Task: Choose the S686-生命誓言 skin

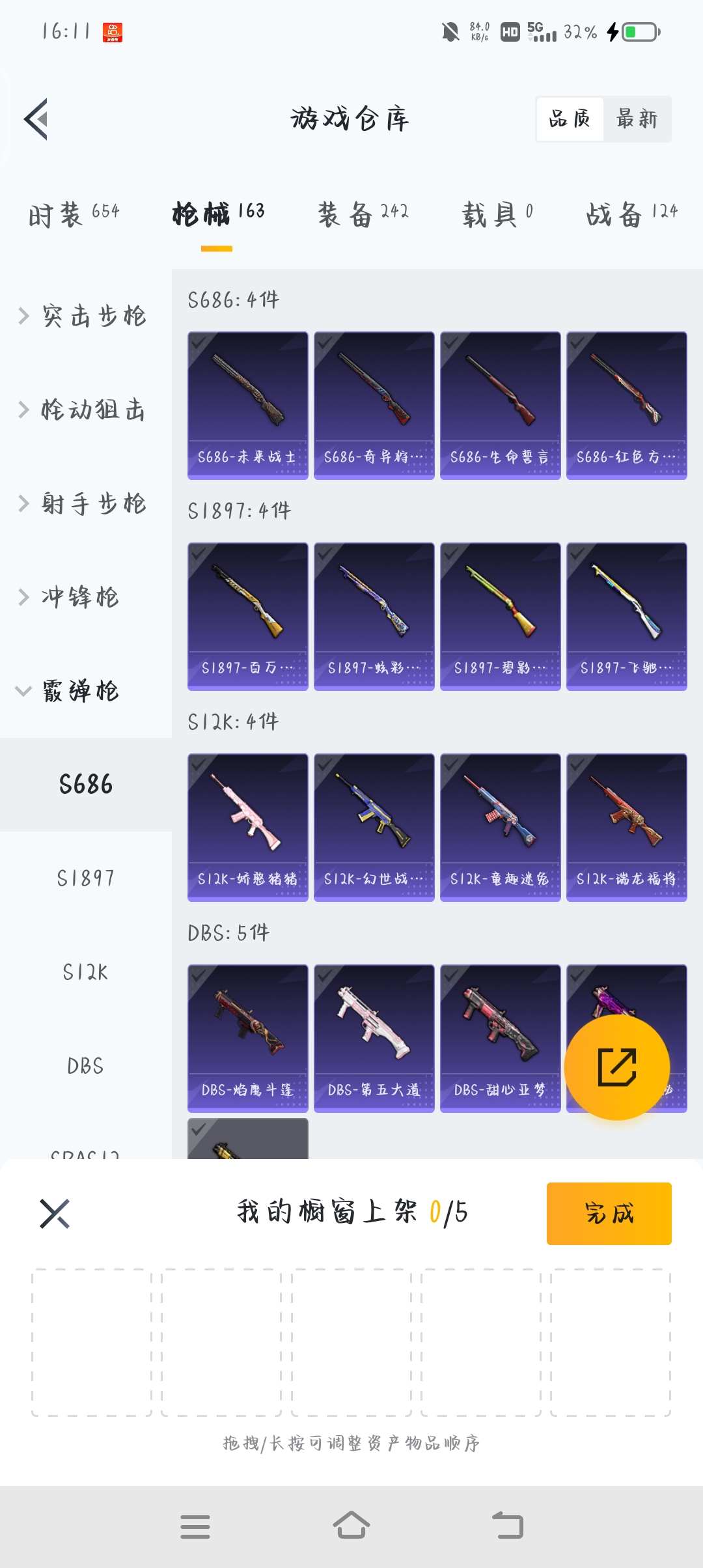Action: [x=500, y=405]
